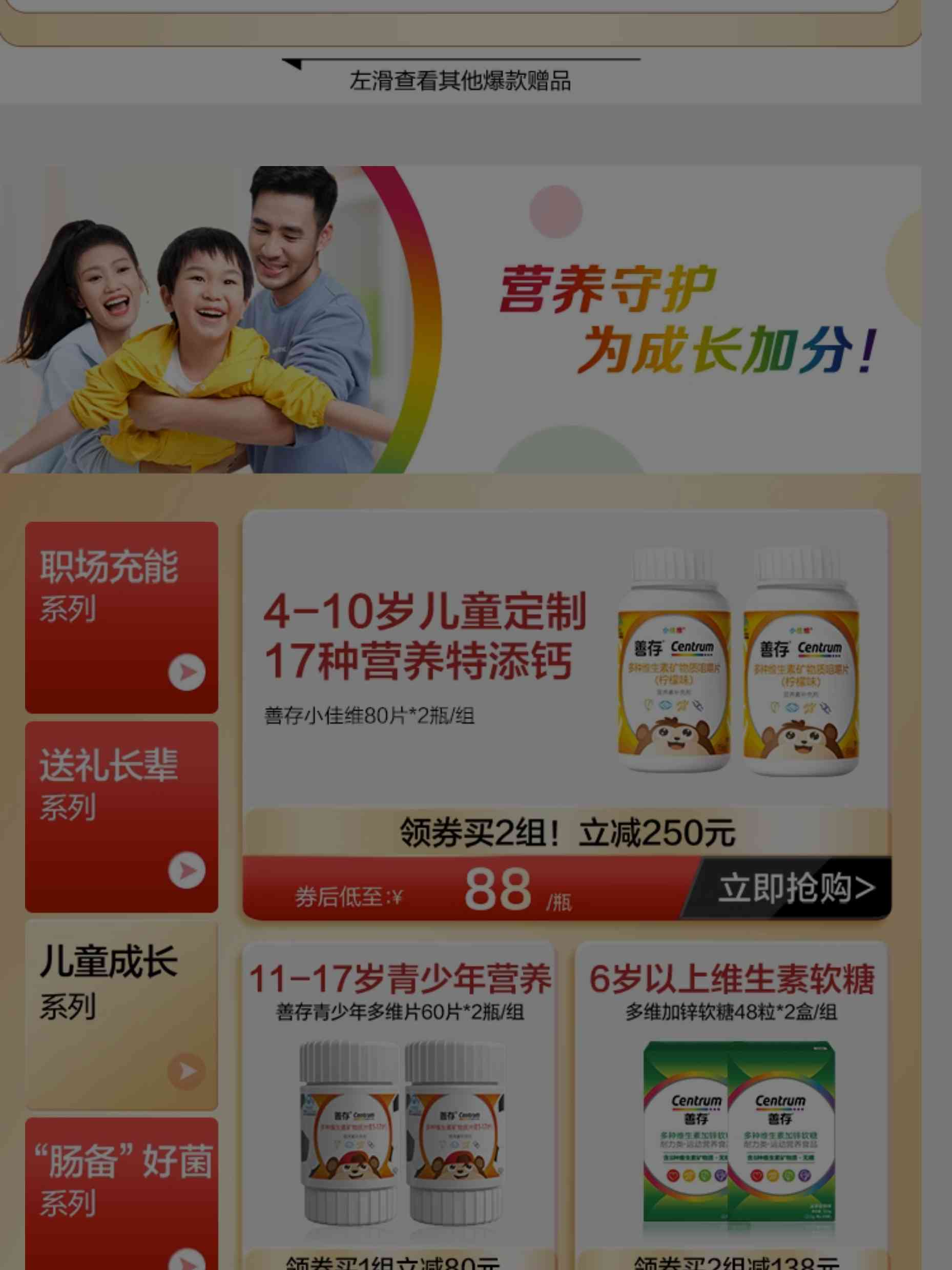Tap 立即抢购 for 善存小佳维
The image size is (952, 1270).
795,888
